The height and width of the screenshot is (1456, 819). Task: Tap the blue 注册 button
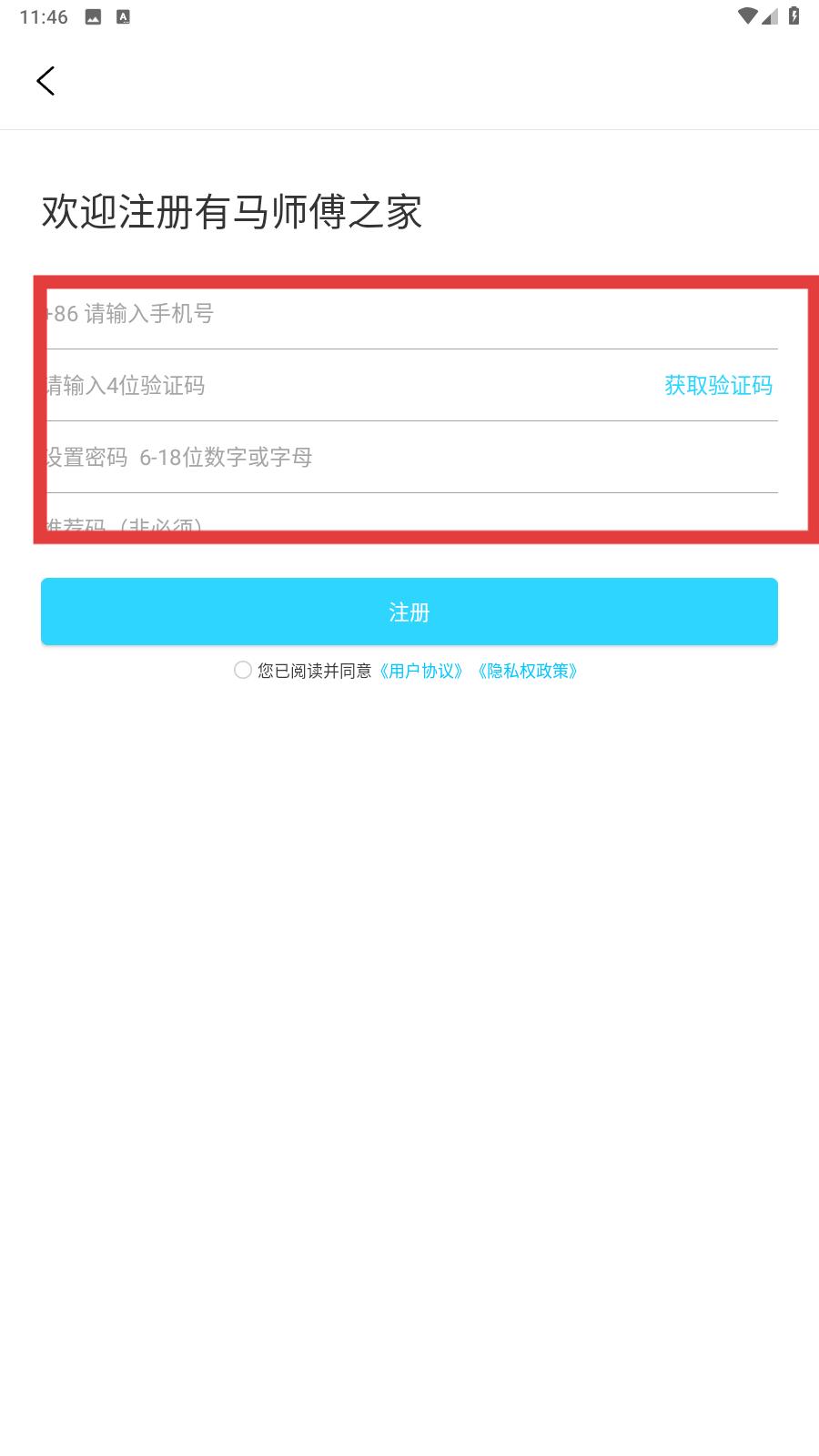click(x=409, y=612)
